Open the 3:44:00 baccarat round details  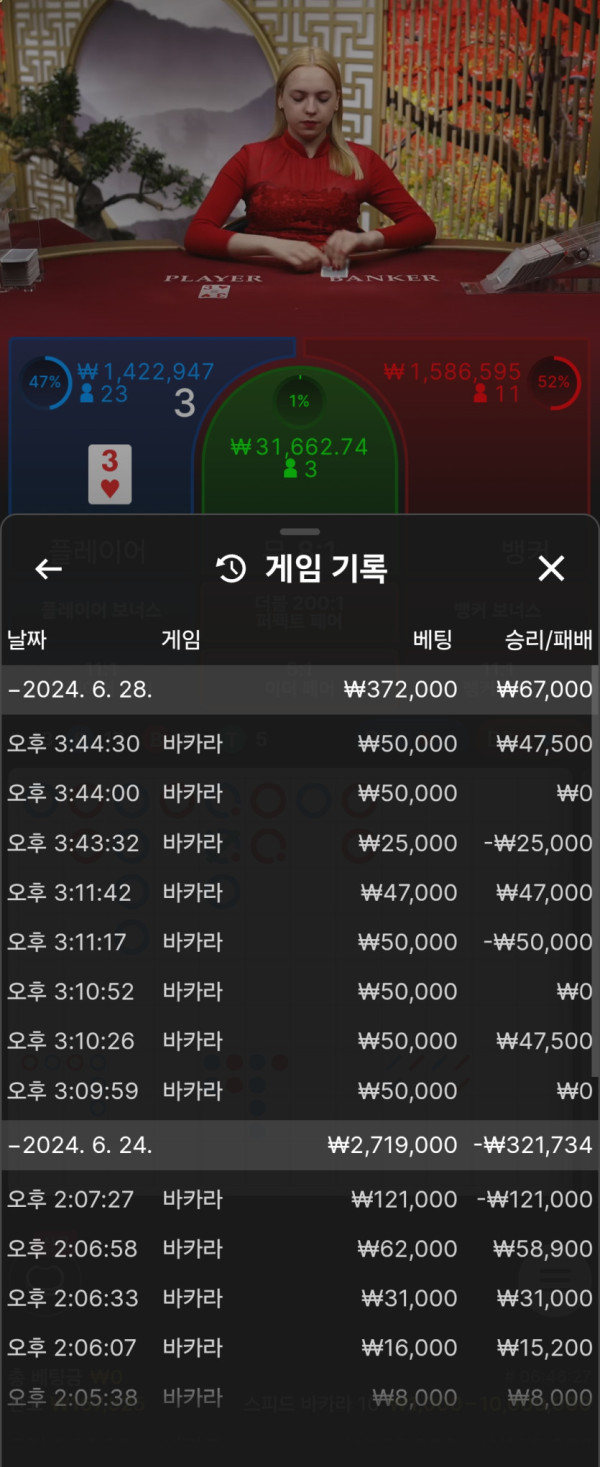[300, 793]
